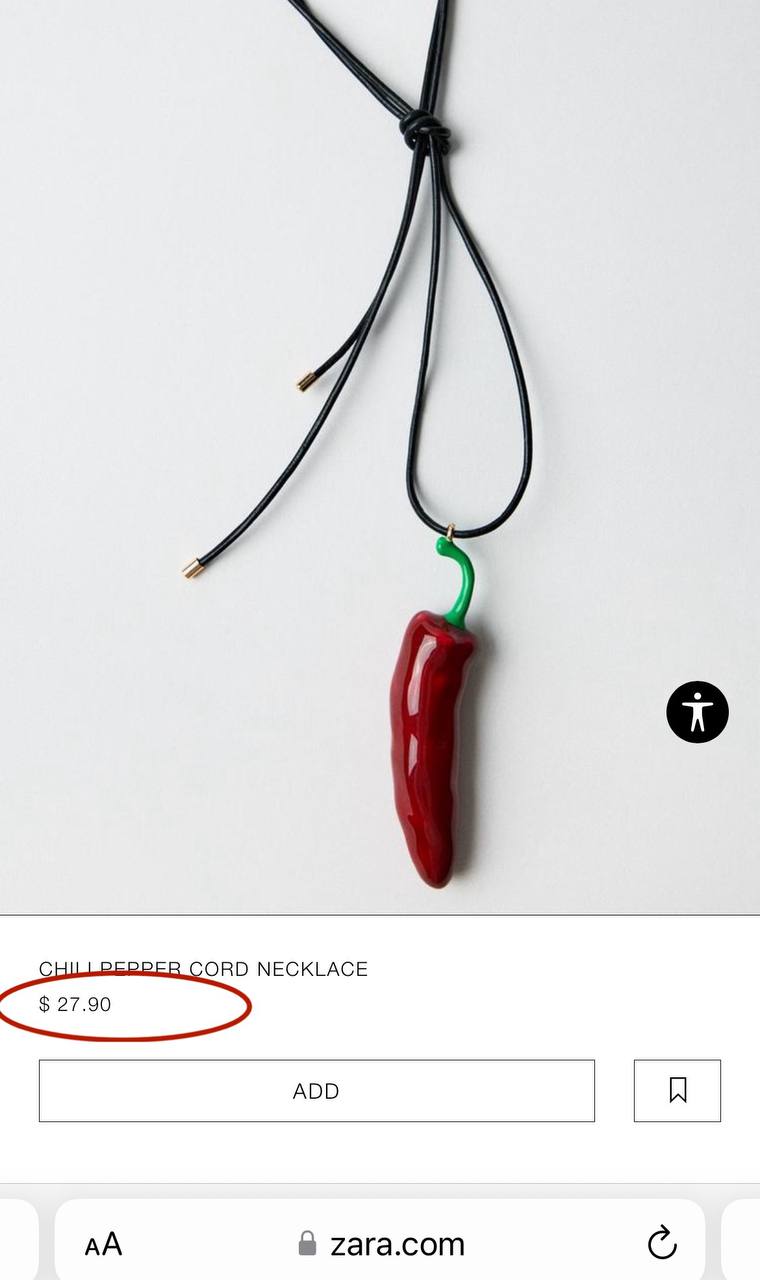This screenshot has width=760, height=1280.
Task: Tap the zara.com address bar
Action: [x=383, y=1244]
